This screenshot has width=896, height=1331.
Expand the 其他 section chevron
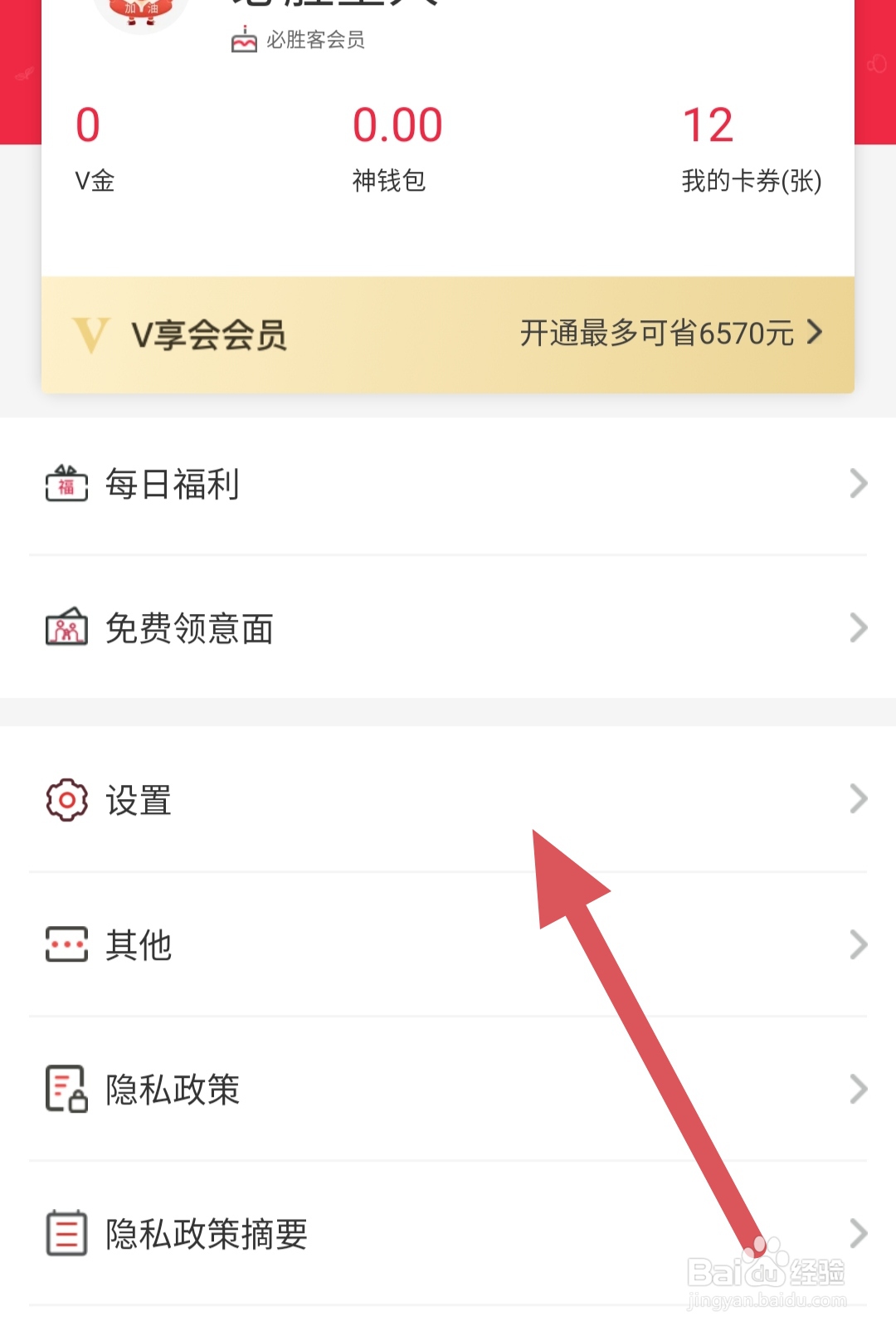click(858, 944)
